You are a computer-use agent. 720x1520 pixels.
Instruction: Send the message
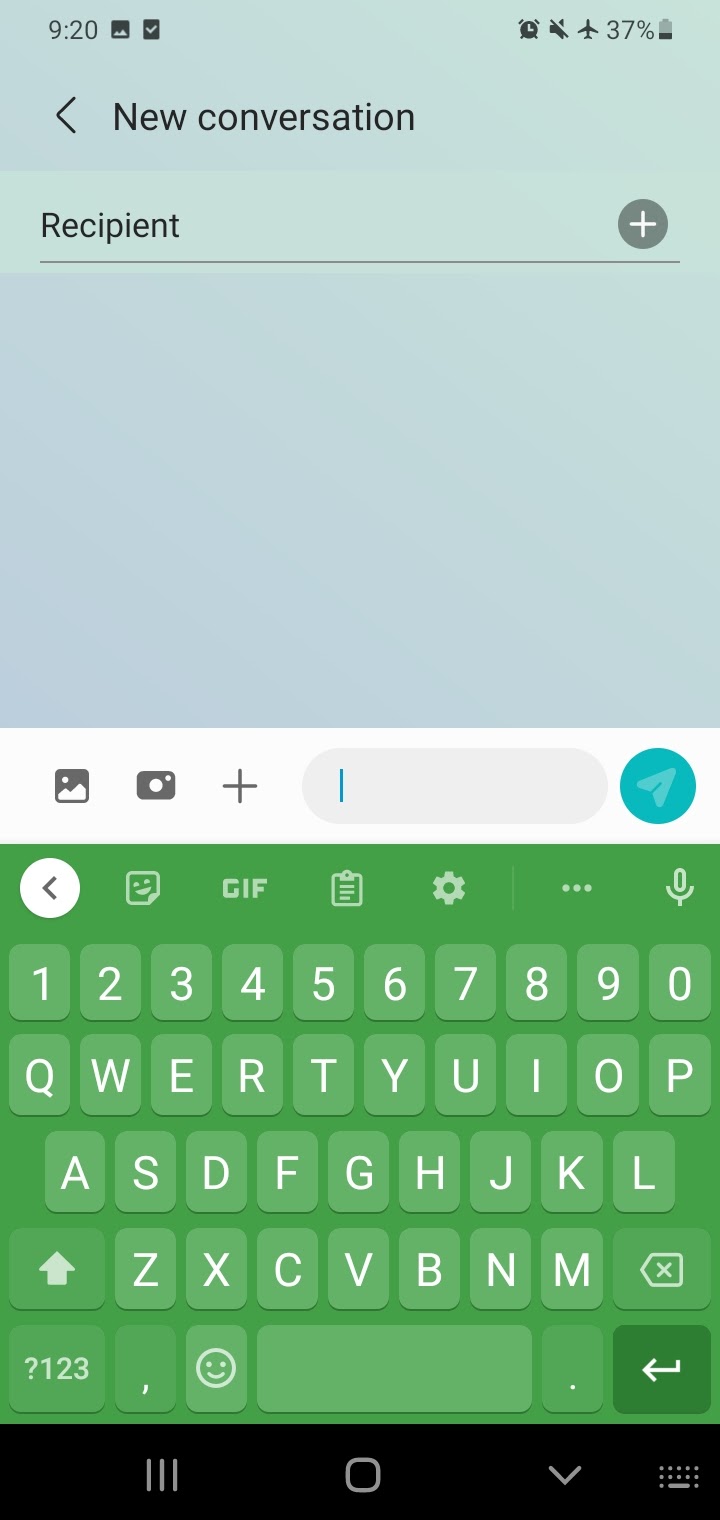(x=658, y=786)
